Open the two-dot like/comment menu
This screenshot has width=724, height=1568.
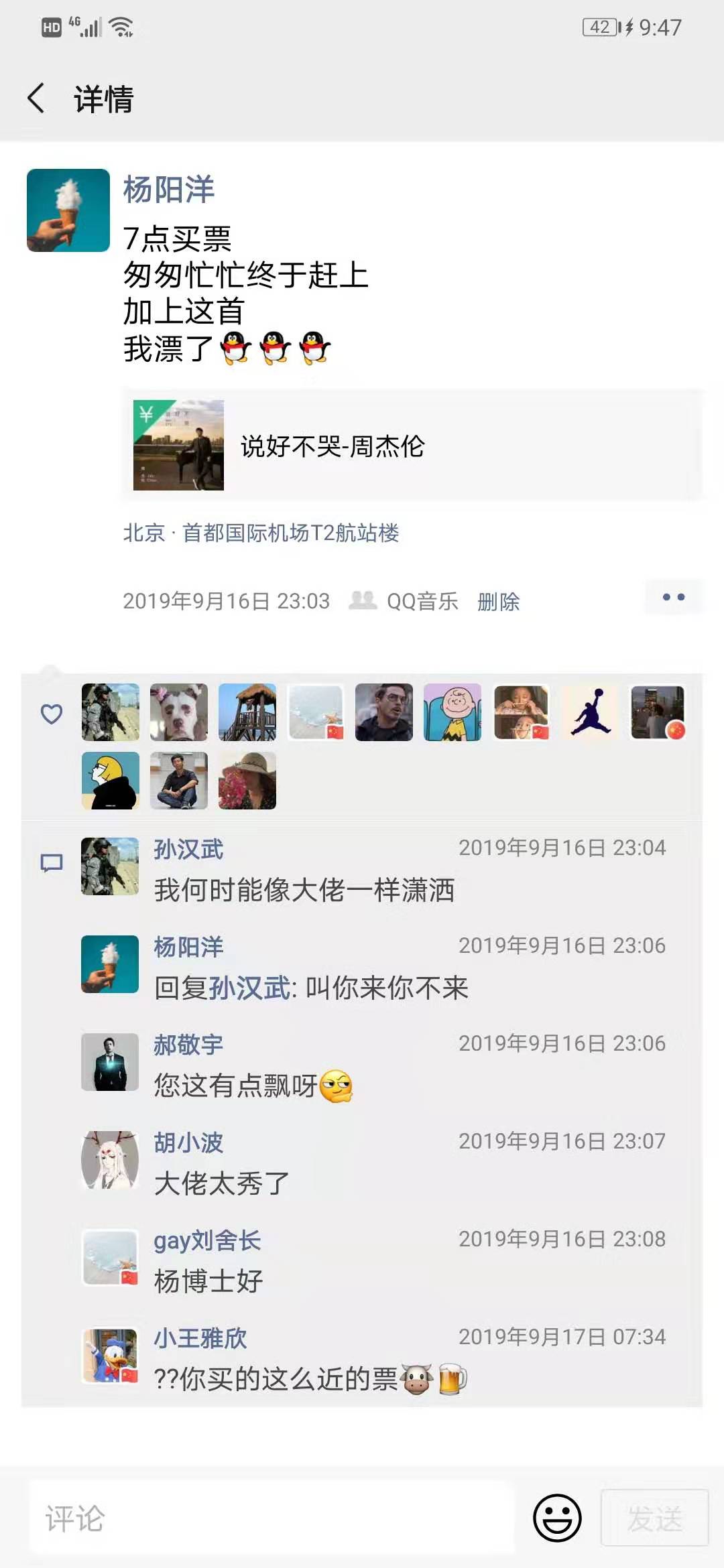tap(673, 597)
